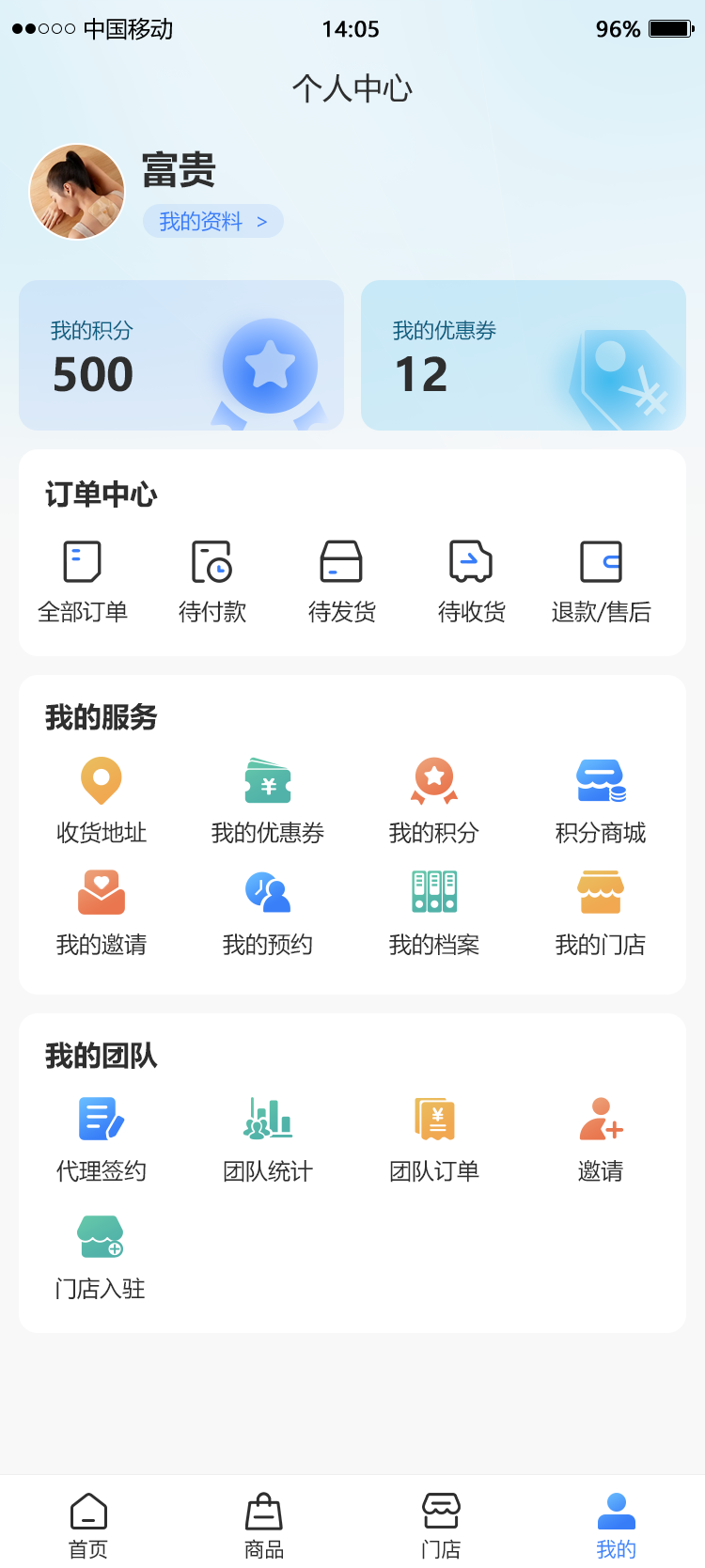Open 我的资料 profile link

click(x=212, y=222)
